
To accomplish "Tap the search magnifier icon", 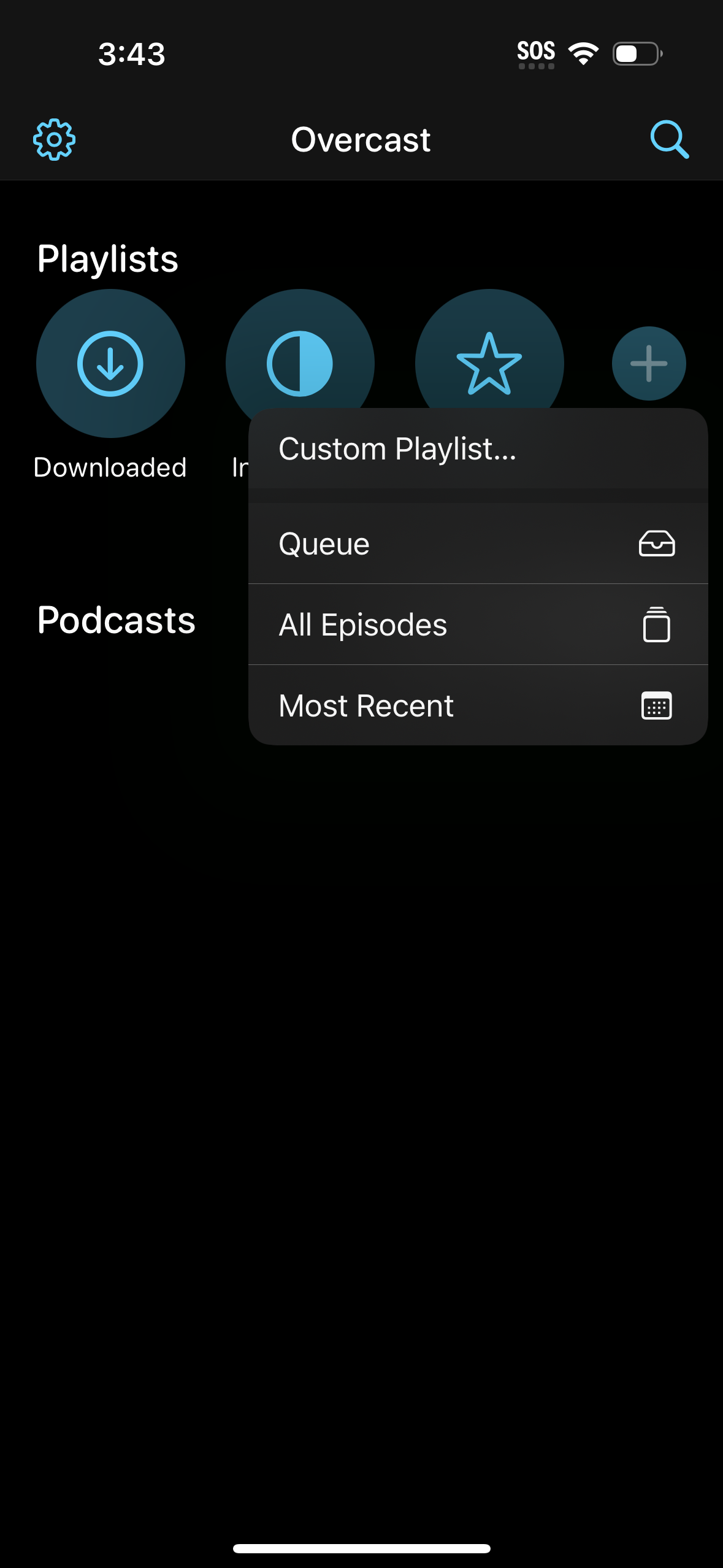I will [670, 139].
